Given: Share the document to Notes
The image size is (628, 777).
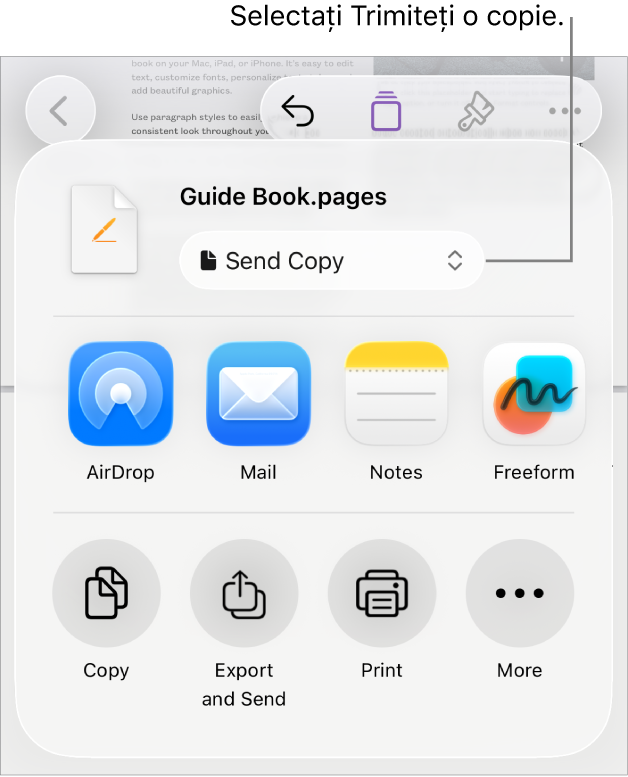Looking at the screenshot, I should [x=396, y=394].
